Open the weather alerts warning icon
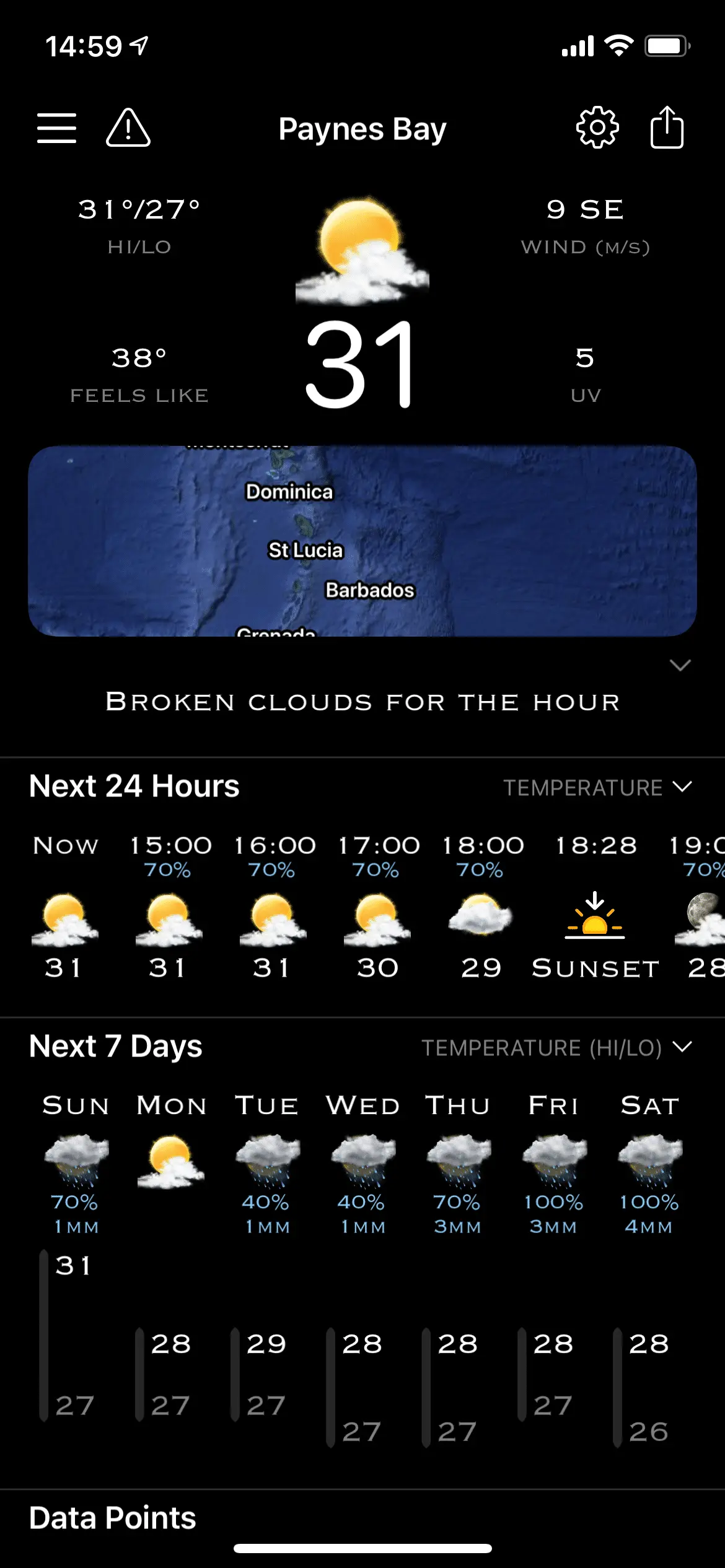This screenshot has height=1568, width=725. (x=128, y=128)
